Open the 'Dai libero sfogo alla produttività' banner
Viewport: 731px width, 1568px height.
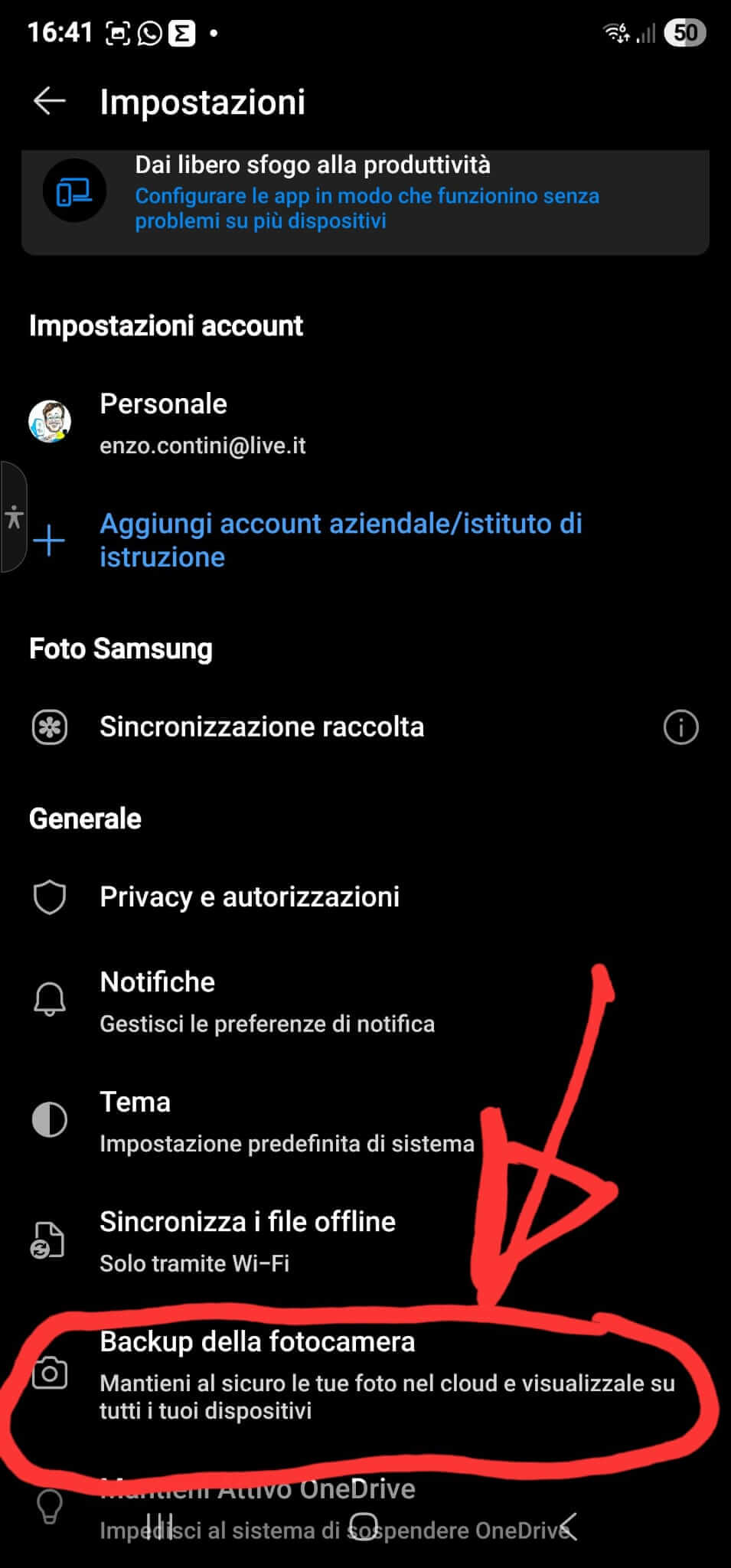click(x=365, y=201)
